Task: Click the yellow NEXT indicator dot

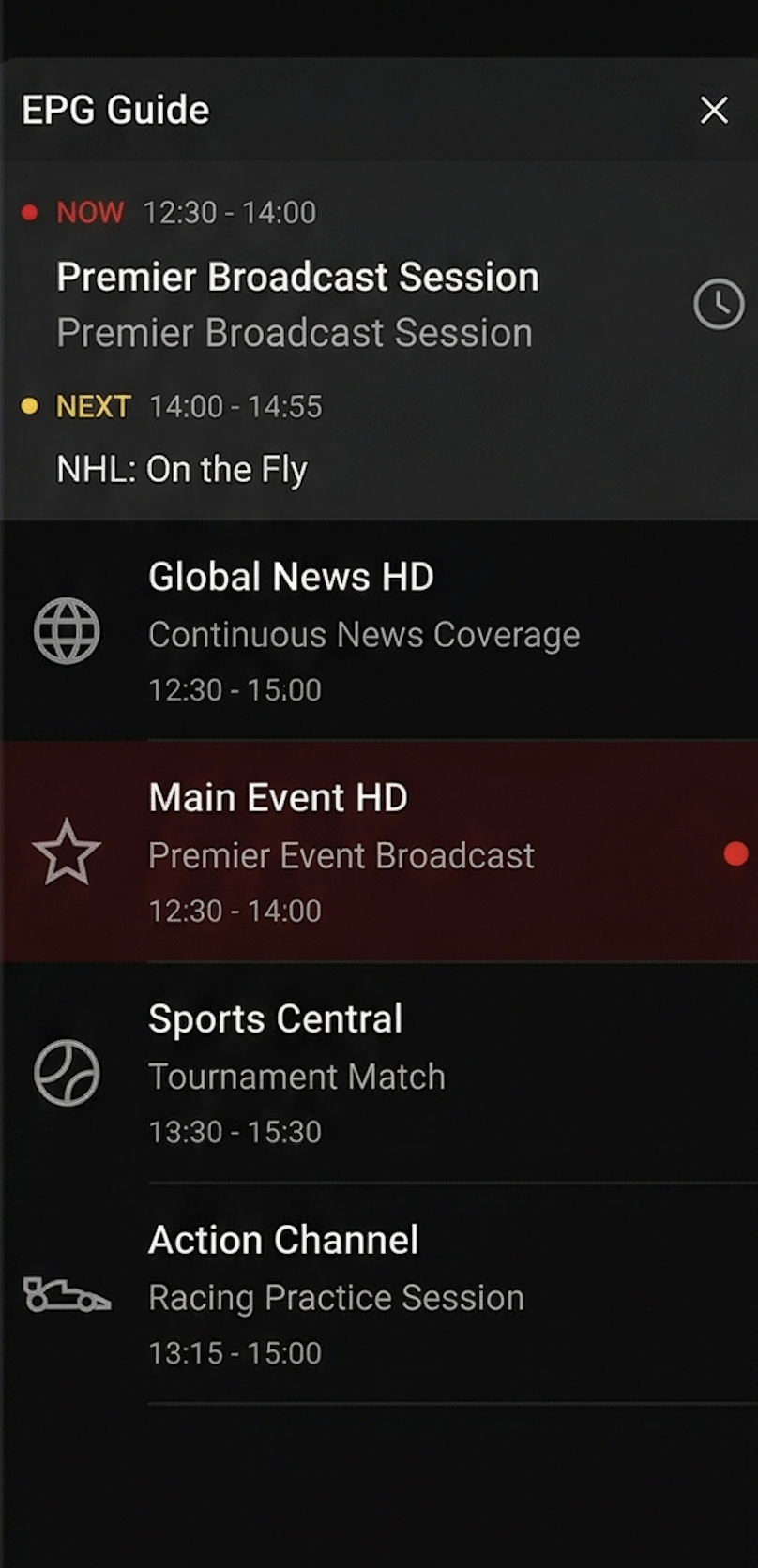Action: click(30, 407)
